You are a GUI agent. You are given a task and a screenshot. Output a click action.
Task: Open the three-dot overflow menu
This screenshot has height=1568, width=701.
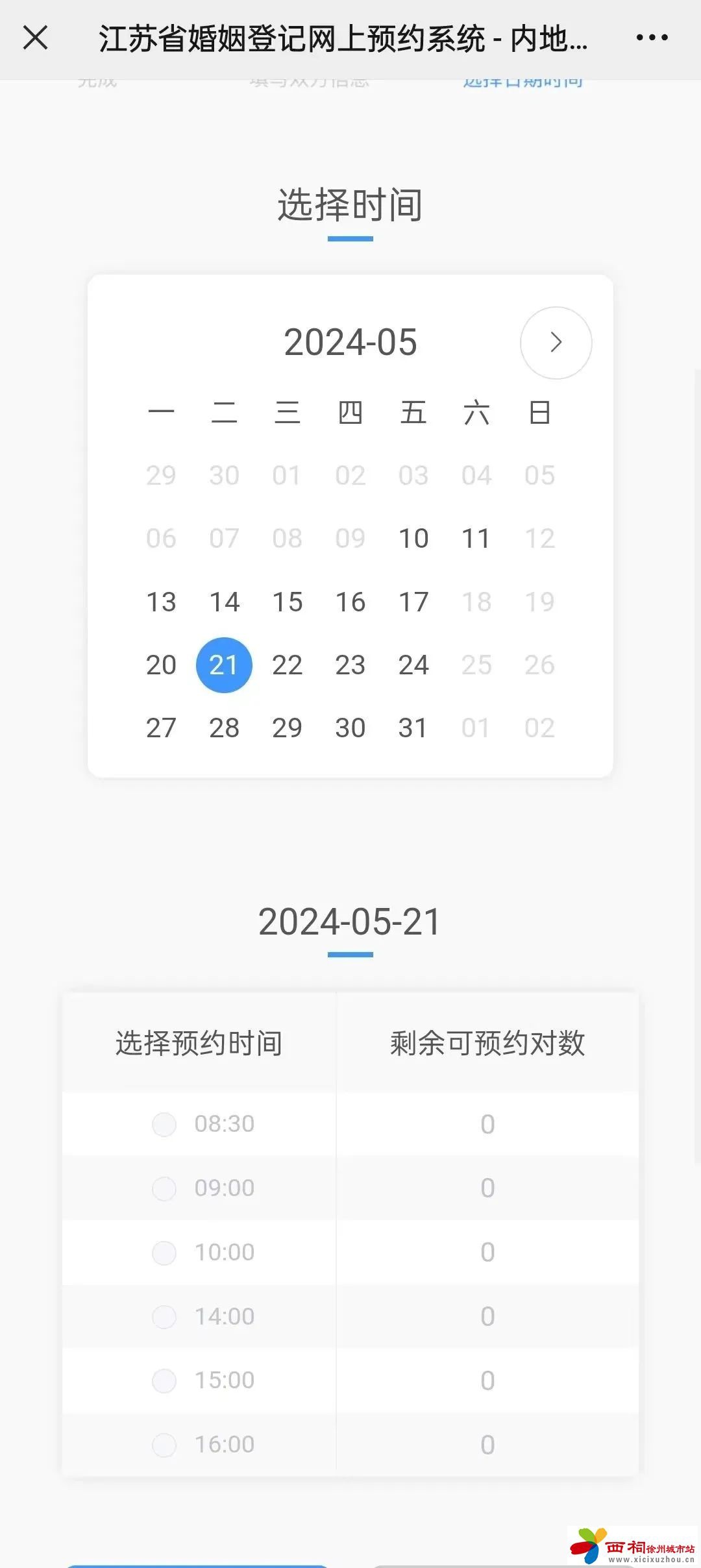tap(652, 38)
